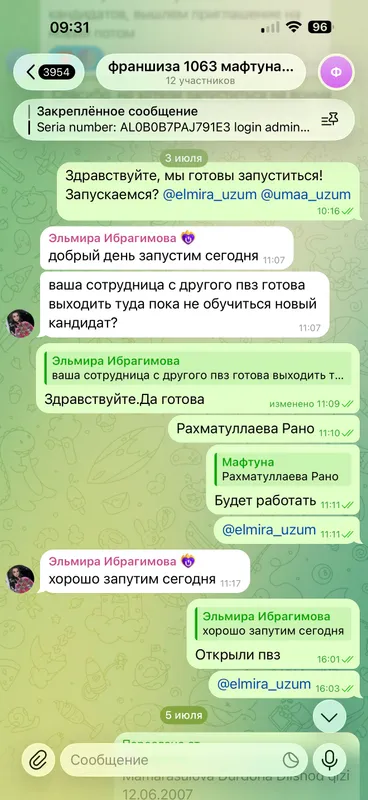Open Эльмира Ибрагимова's profile photo at 11:07
368x800 pixels.
[x=20, y=323]
